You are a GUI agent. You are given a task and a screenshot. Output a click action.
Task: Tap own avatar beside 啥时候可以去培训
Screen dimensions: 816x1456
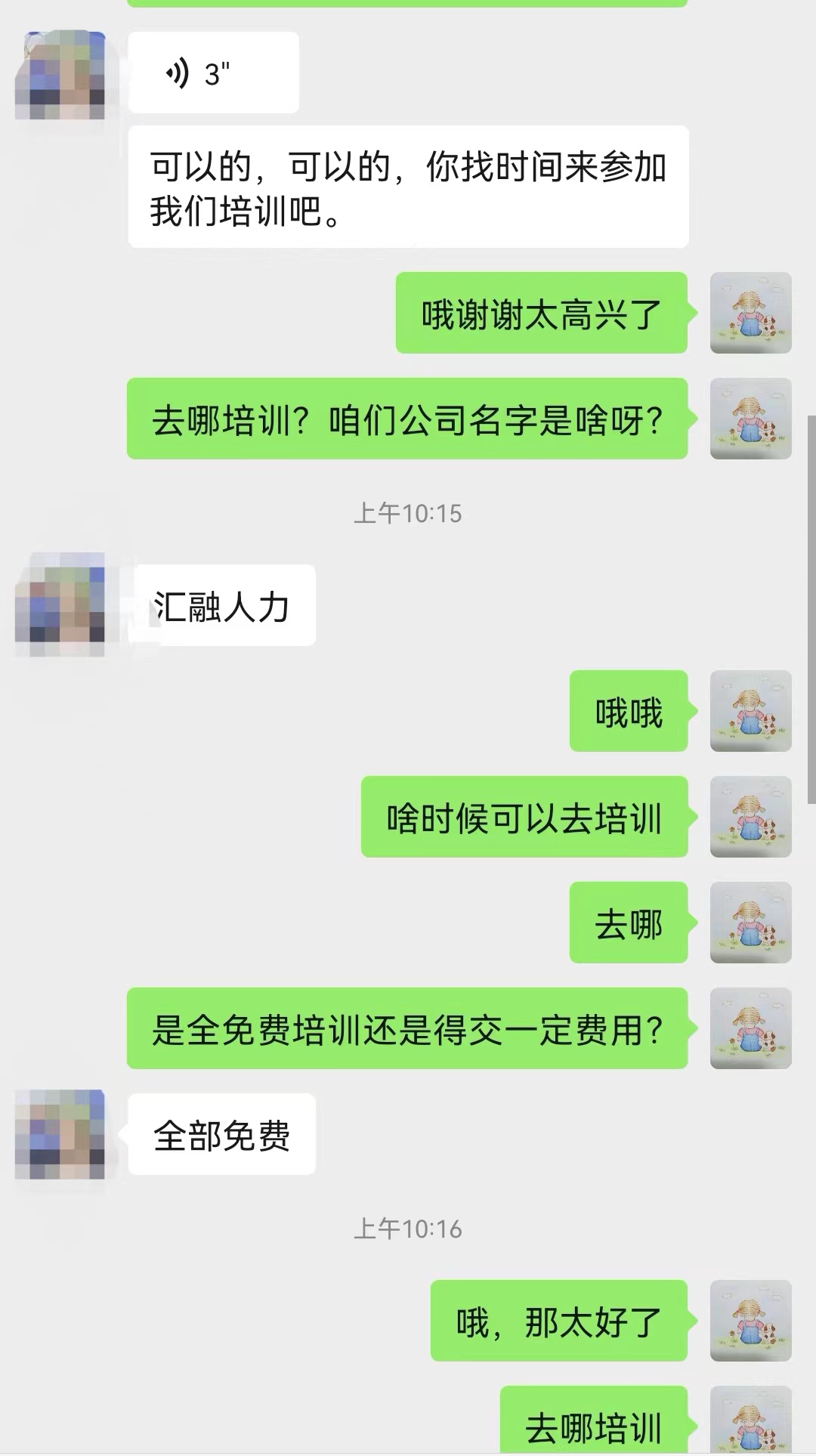click(x=750, y=817)
